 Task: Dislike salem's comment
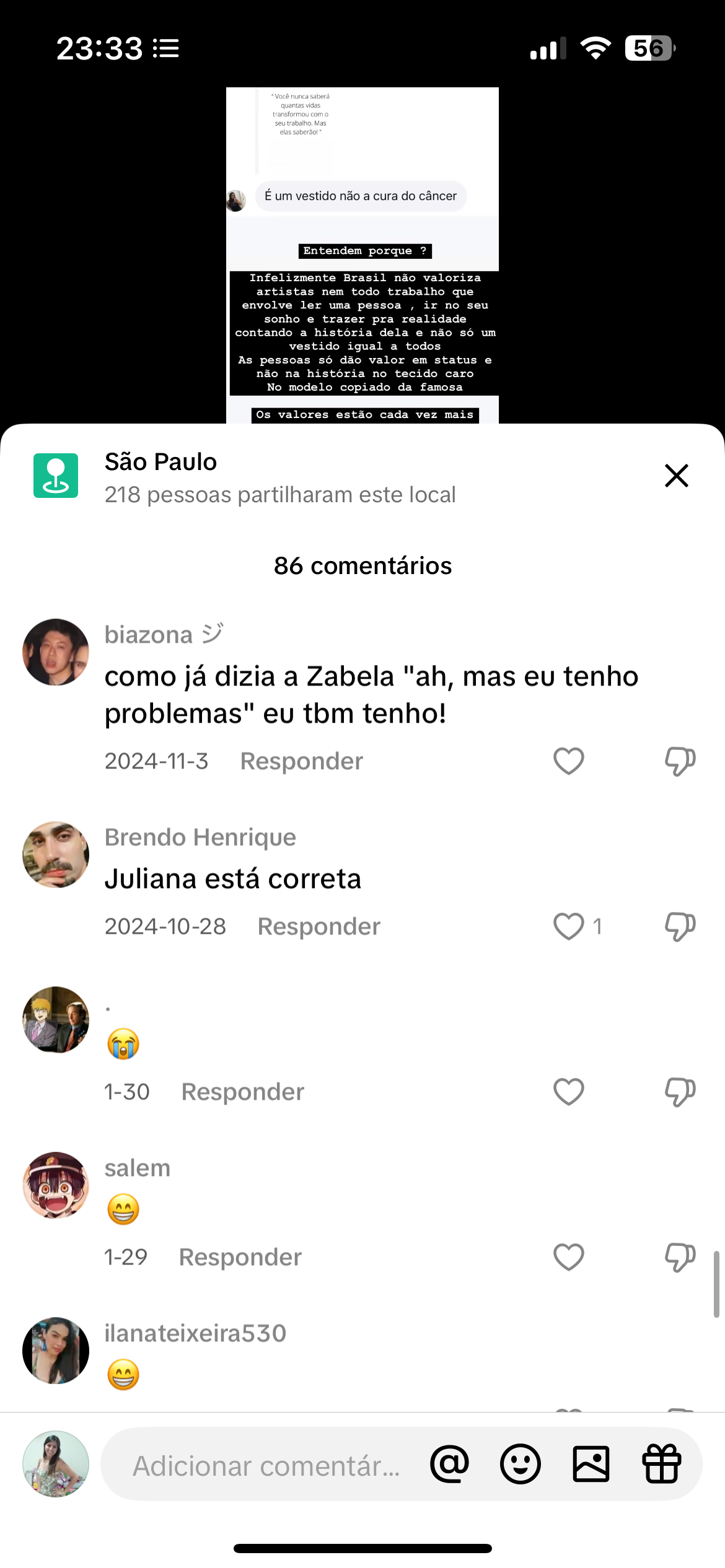680,1257
